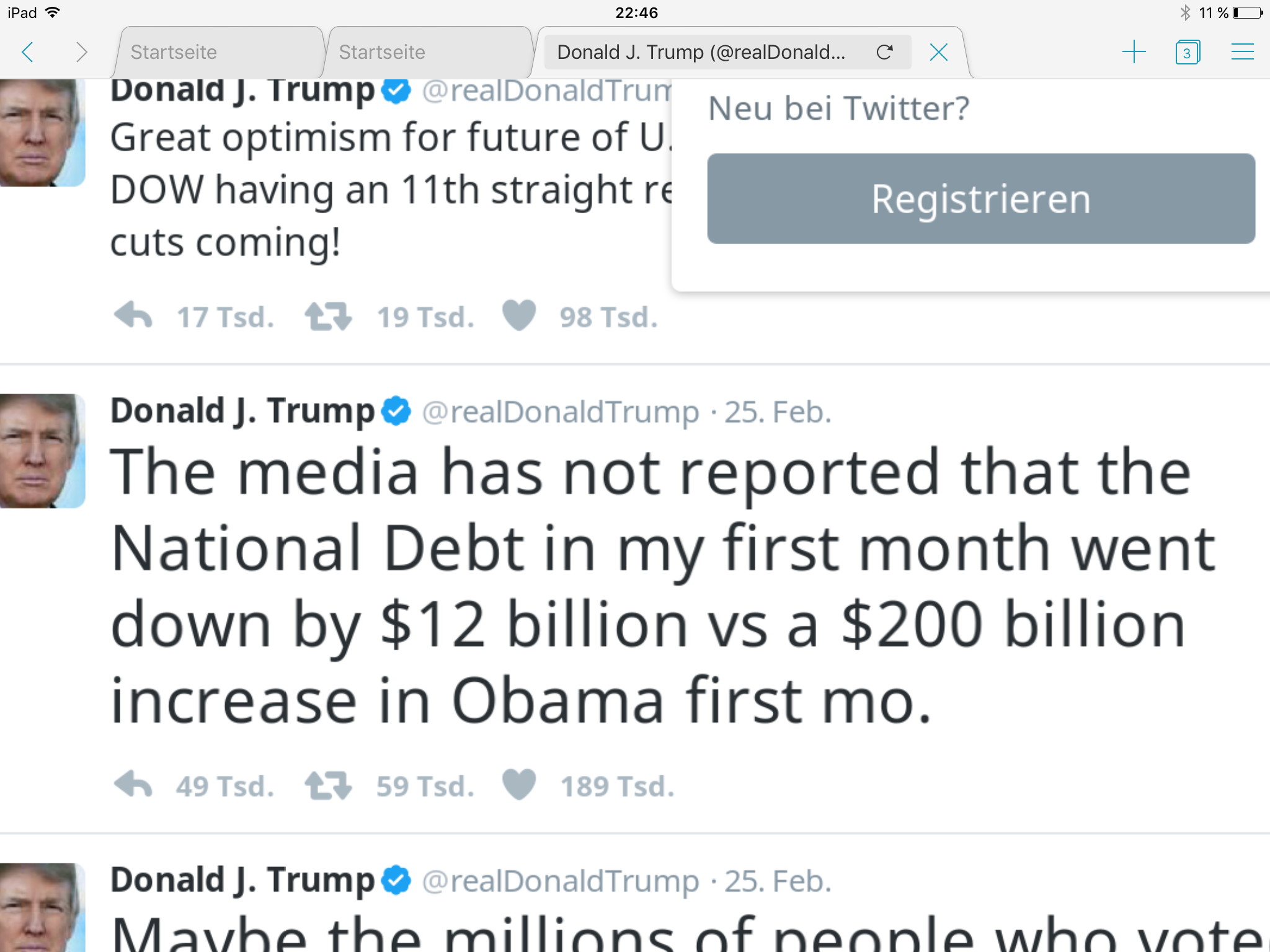Reload the Donald J. Trump page
The width and height of the screenshot is (1270, 952).
(884, 52)
